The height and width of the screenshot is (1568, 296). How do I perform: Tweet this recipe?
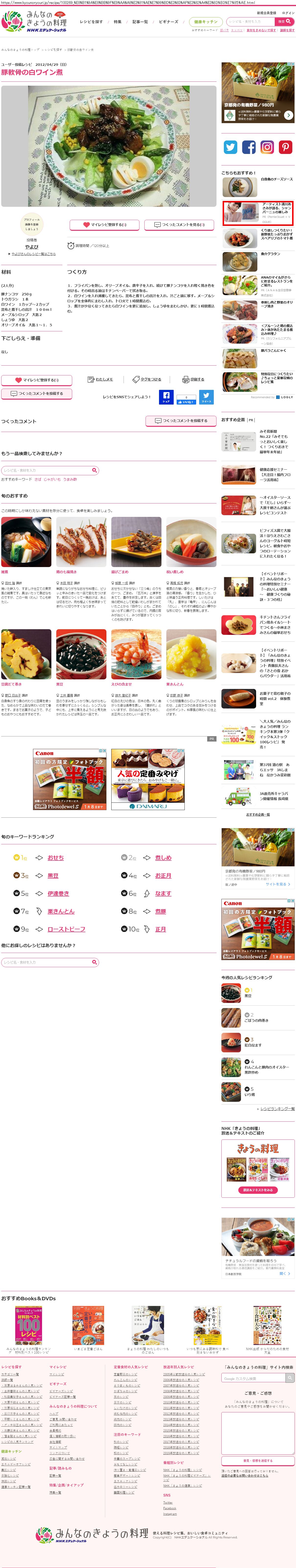(206, 397)
